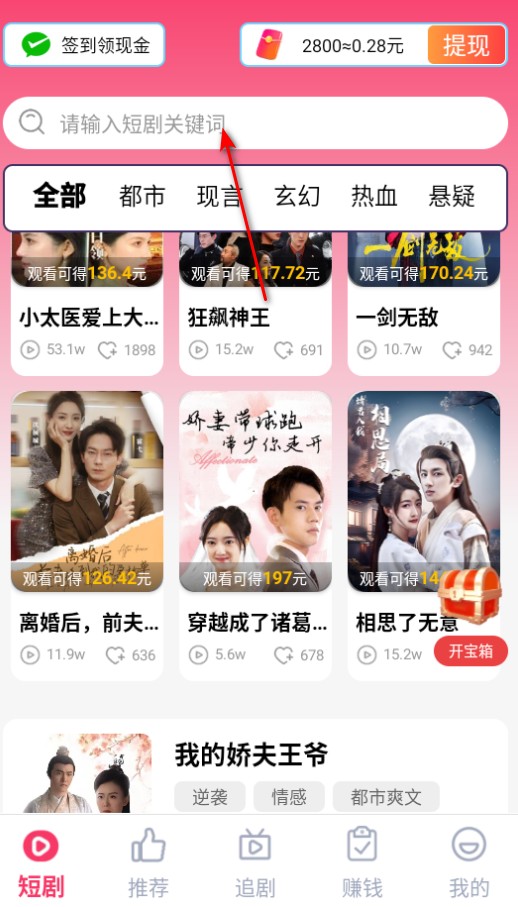Tap the 提现 withdraw button
This screenshot has height=907, width=518.
466,45
